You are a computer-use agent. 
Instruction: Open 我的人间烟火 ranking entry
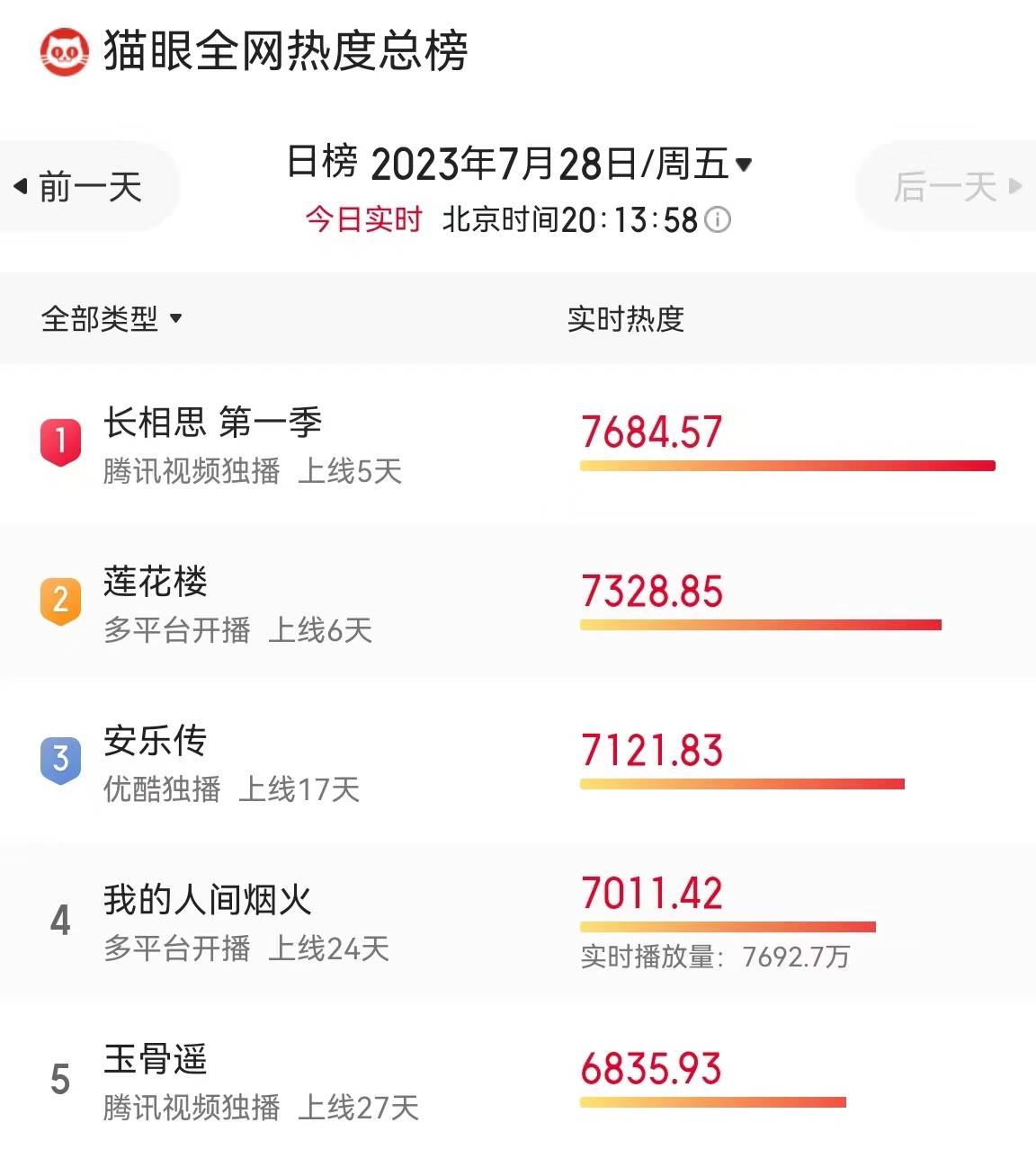(208, 900)
